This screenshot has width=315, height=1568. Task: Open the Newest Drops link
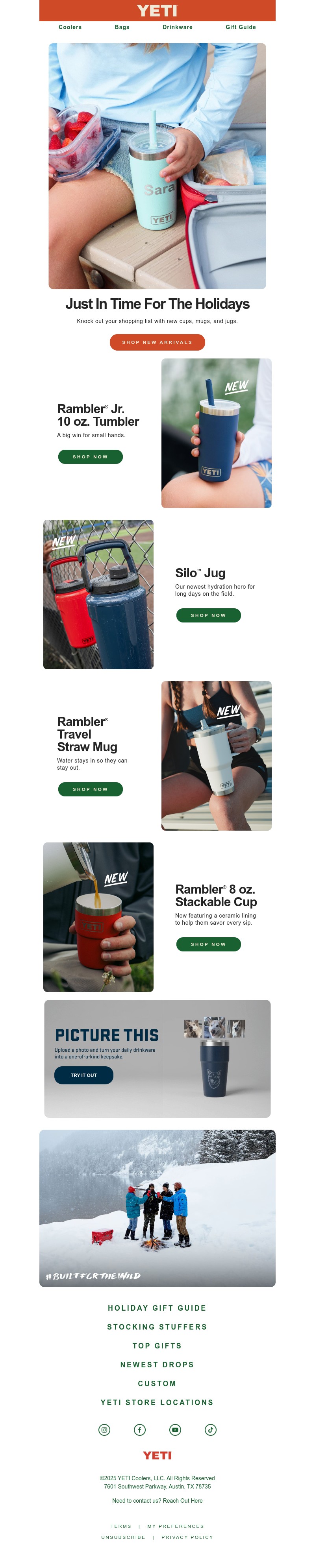tap(157, 1365)
